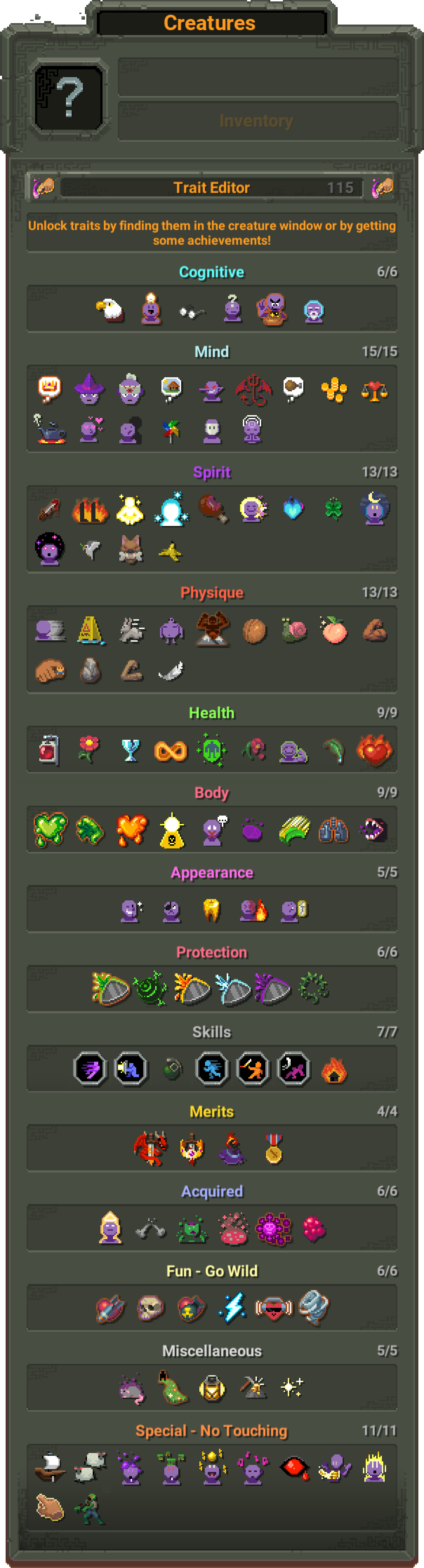Image resolution: width=424 pixels, height=1568 pixels.
Task: Pick the peach trait in Physique
Action: coord(334,630)
